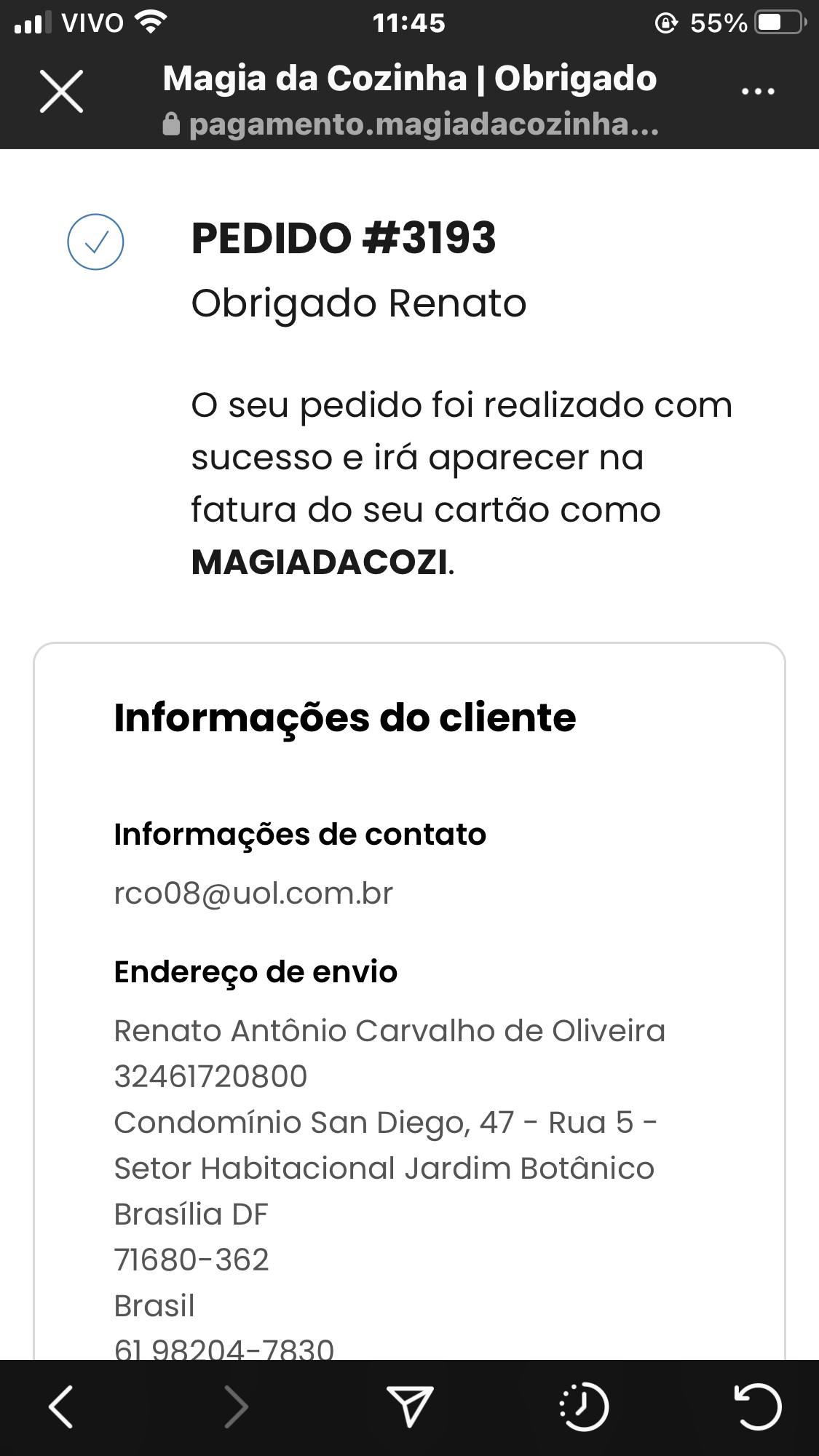
Task: Reload the order confirmation page
Action: point(756,1407)
